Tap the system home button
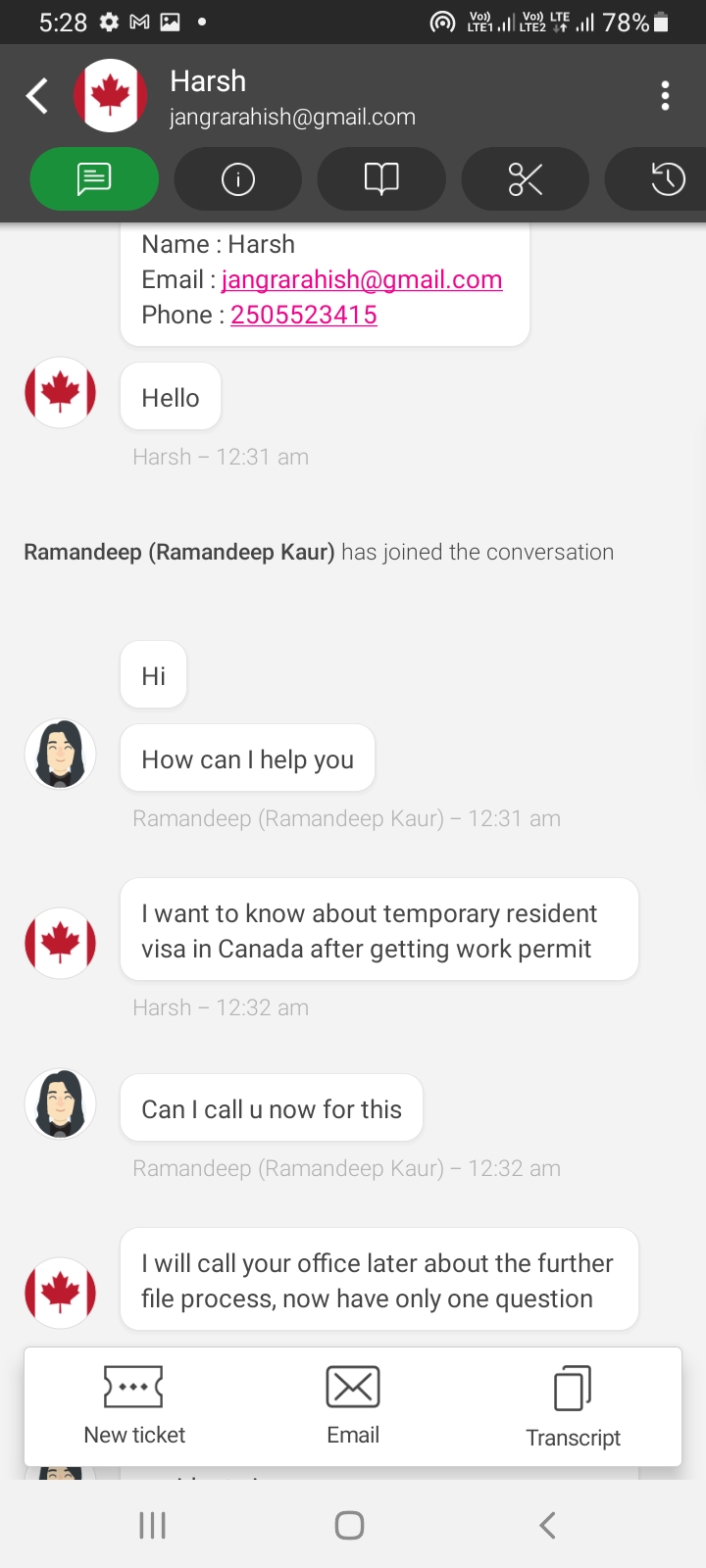Image resolution: width=706 pixels, height=1568 pixels. [x=350, y=1525]
